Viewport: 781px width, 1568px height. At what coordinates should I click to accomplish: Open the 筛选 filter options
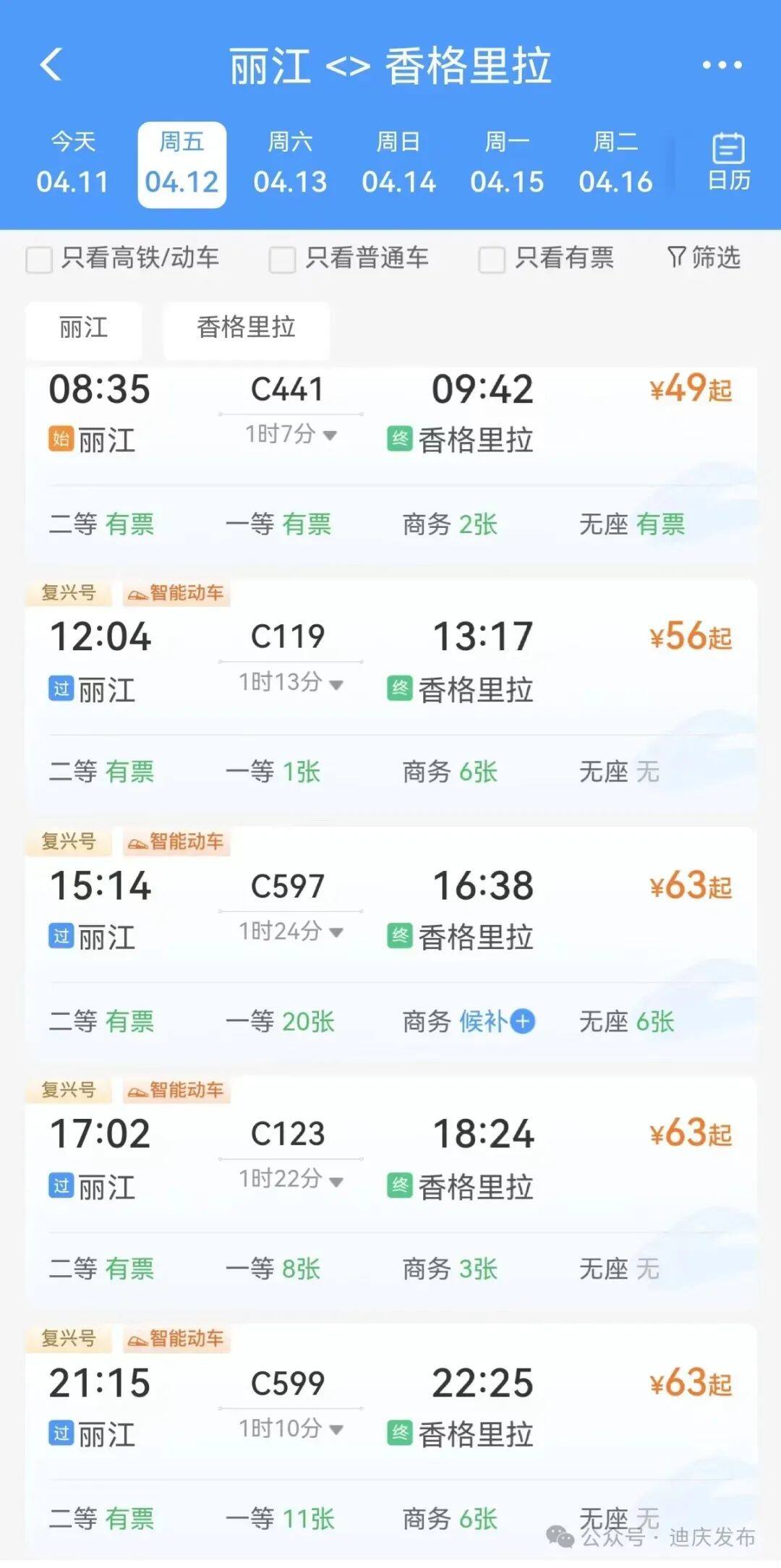(704, 257)
